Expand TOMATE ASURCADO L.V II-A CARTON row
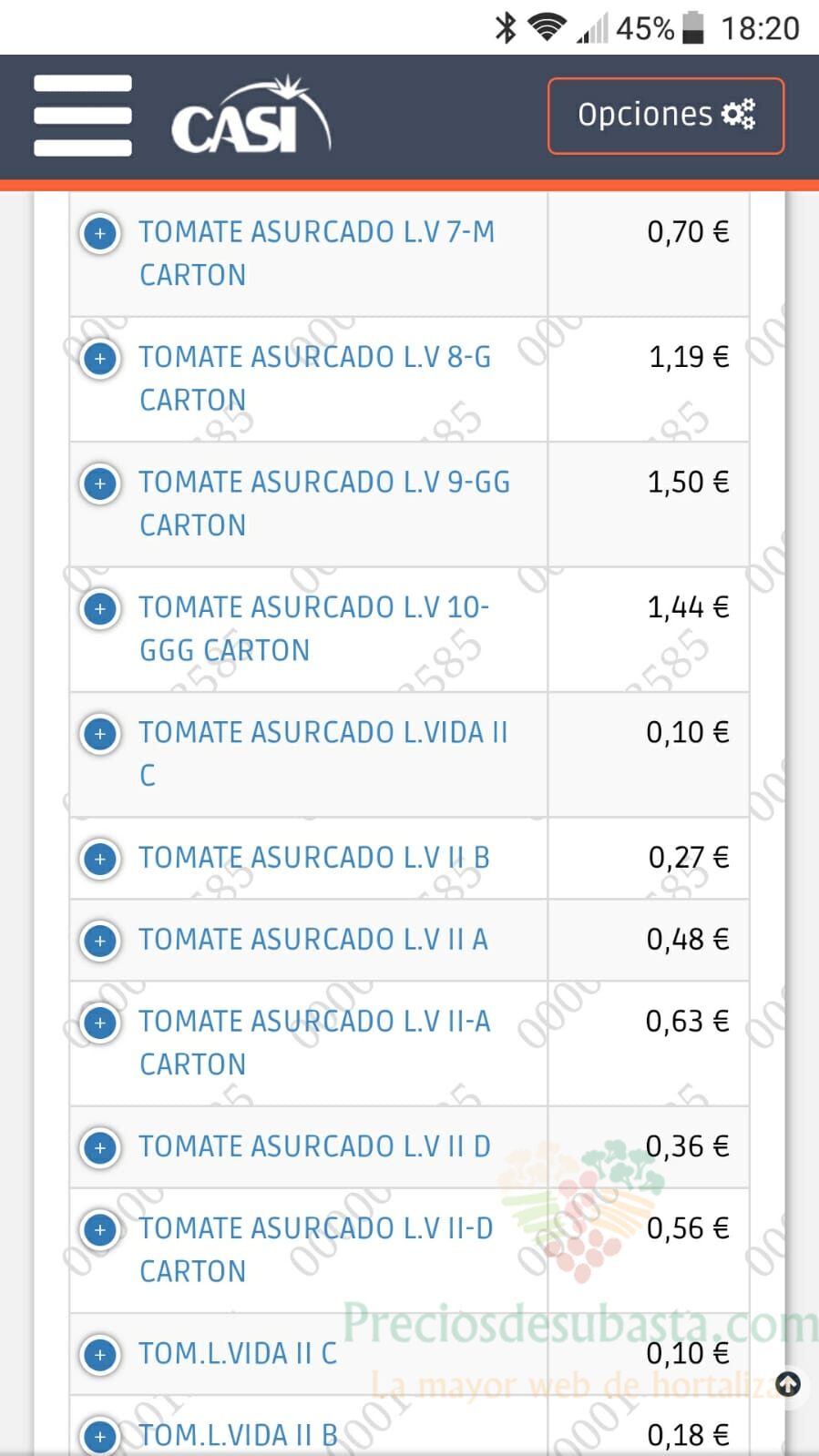 coord(100,1023)
